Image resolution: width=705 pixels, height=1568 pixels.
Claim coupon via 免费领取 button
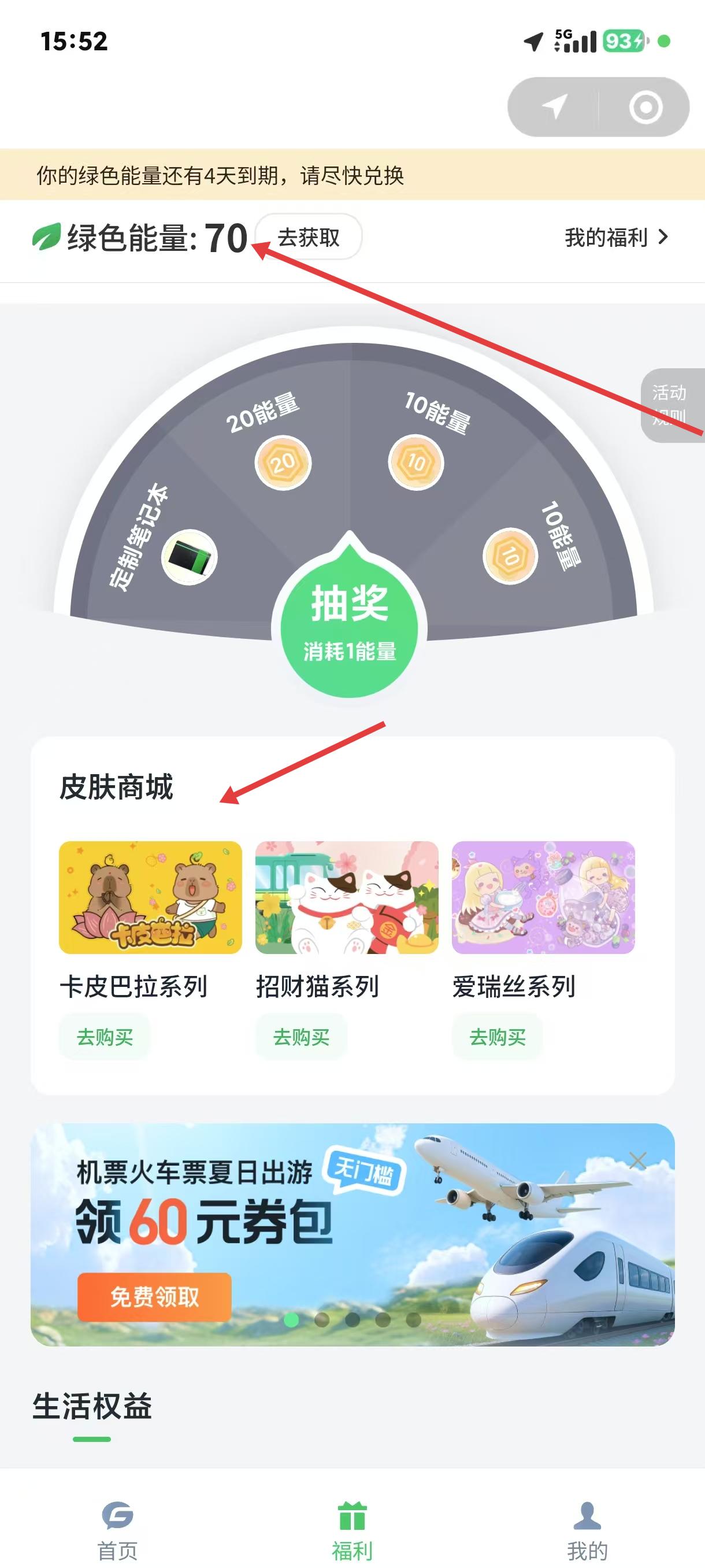[154, 1297]
